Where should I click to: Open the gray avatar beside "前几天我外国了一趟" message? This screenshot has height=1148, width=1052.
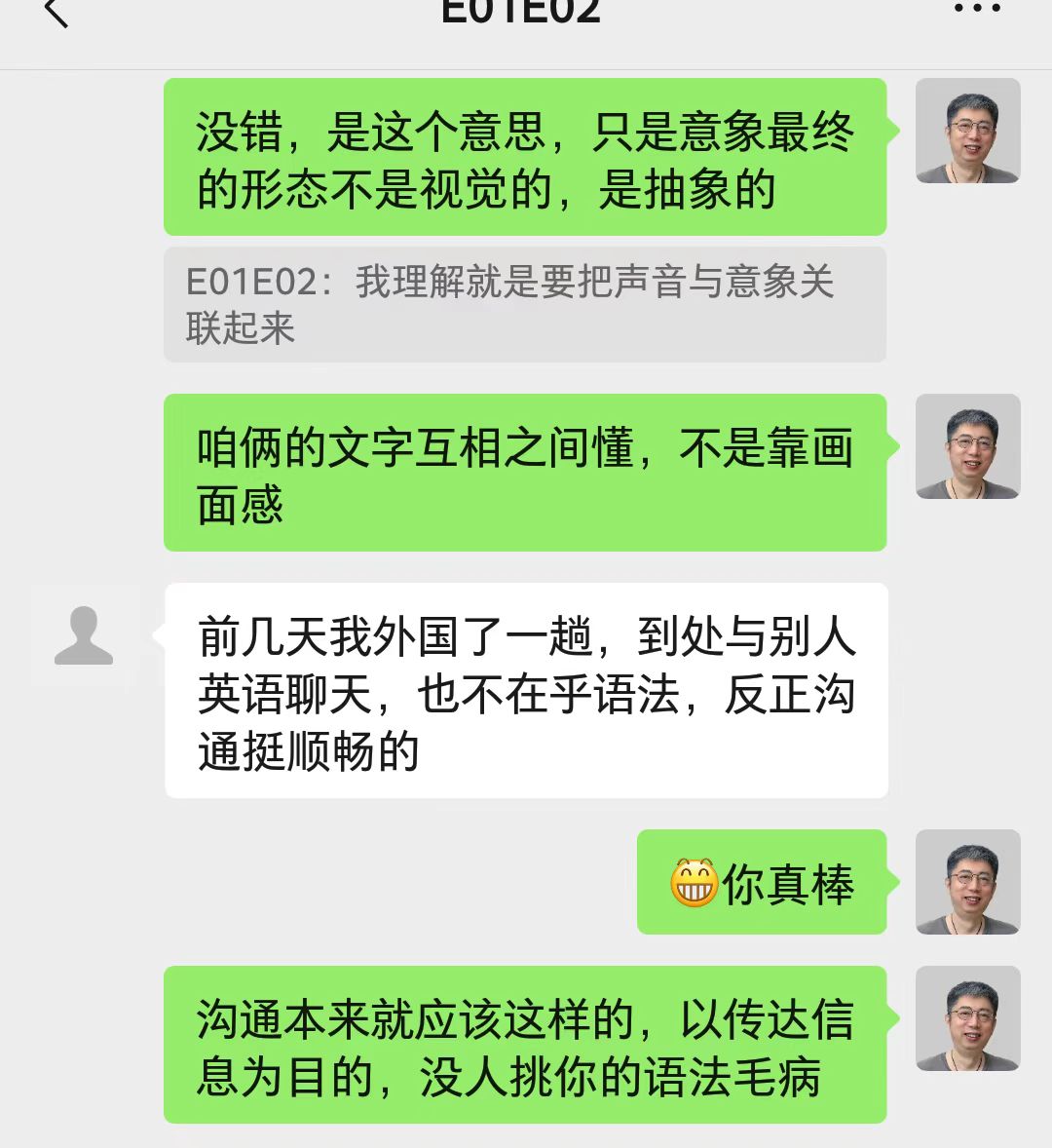(x=84, y=636)
